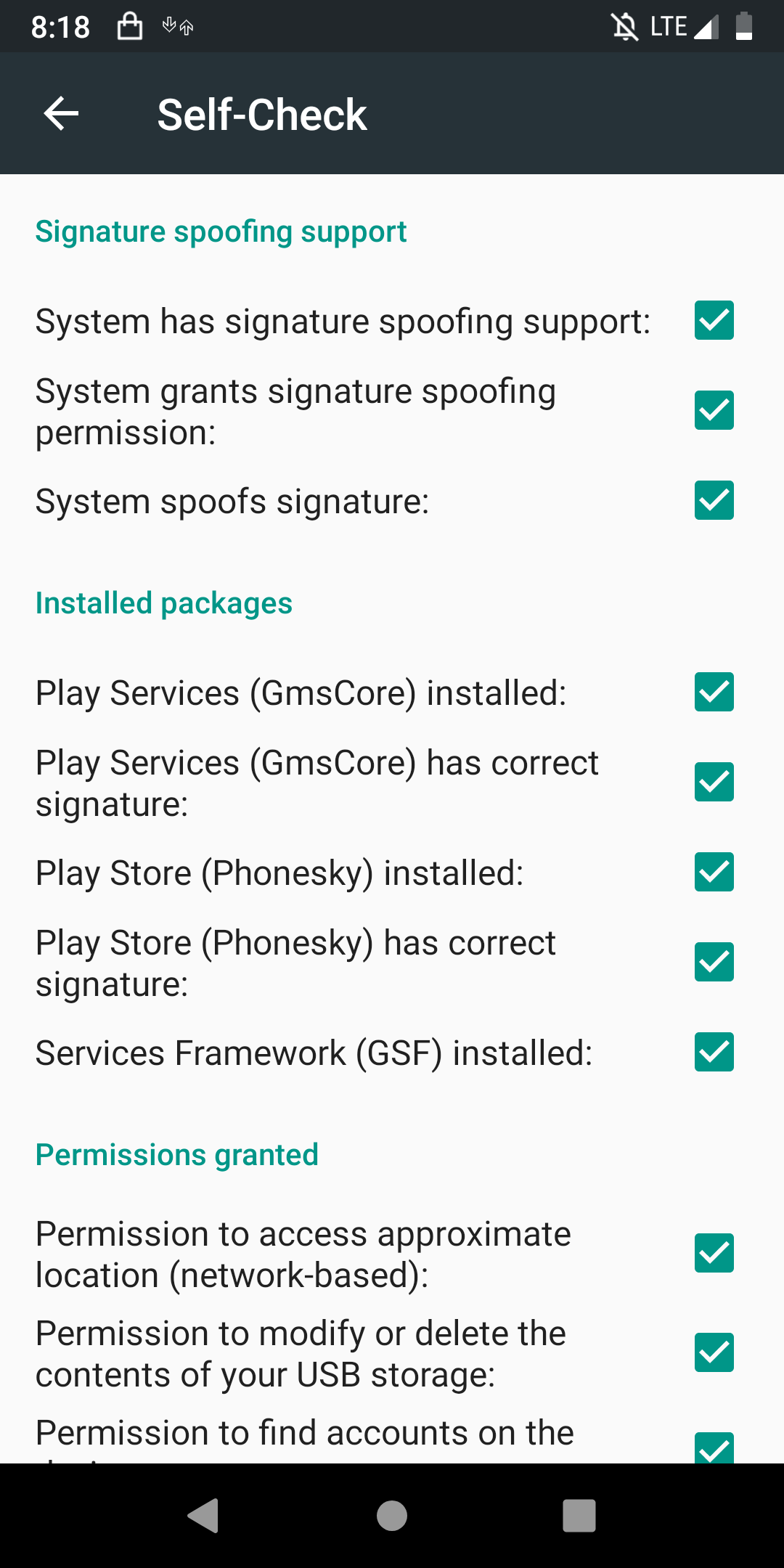Select the System spoofs signature checkbox

[x=714, y=501]
